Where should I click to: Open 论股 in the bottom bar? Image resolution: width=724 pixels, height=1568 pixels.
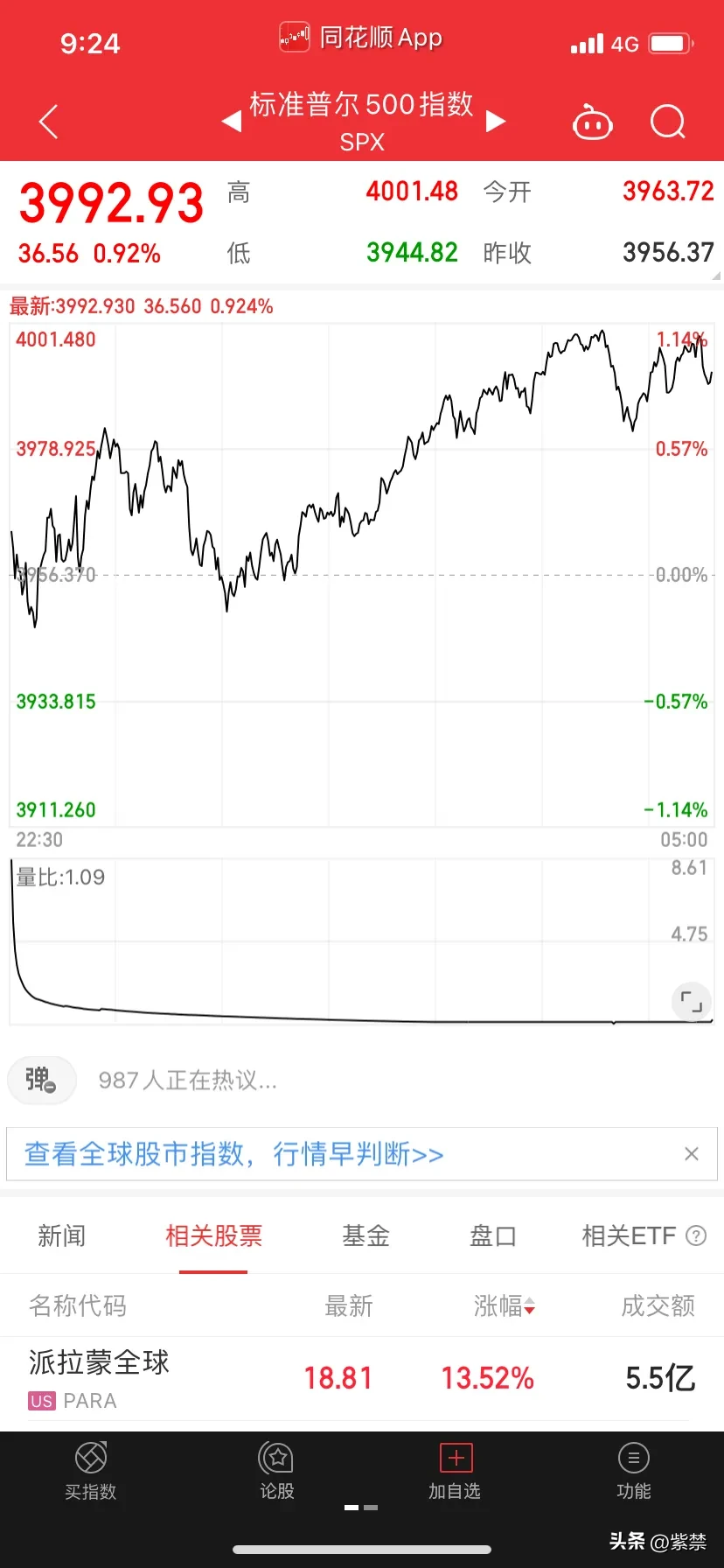point(277,1471)
